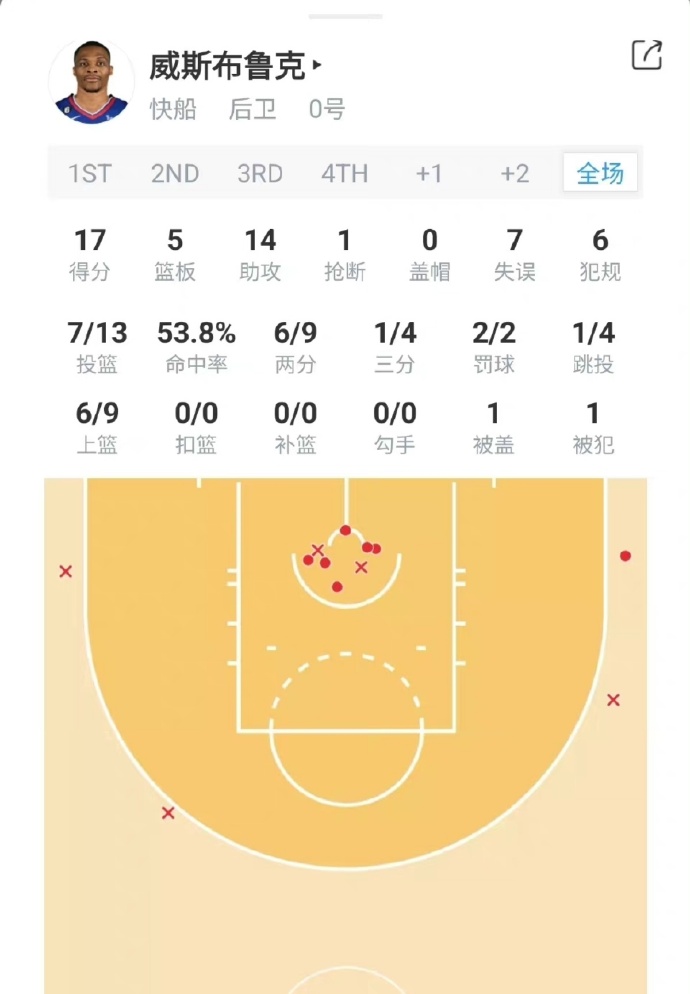This screenshot has height=994, width=690.
Task: Select the 全场 full game tab
Action: 600,173
